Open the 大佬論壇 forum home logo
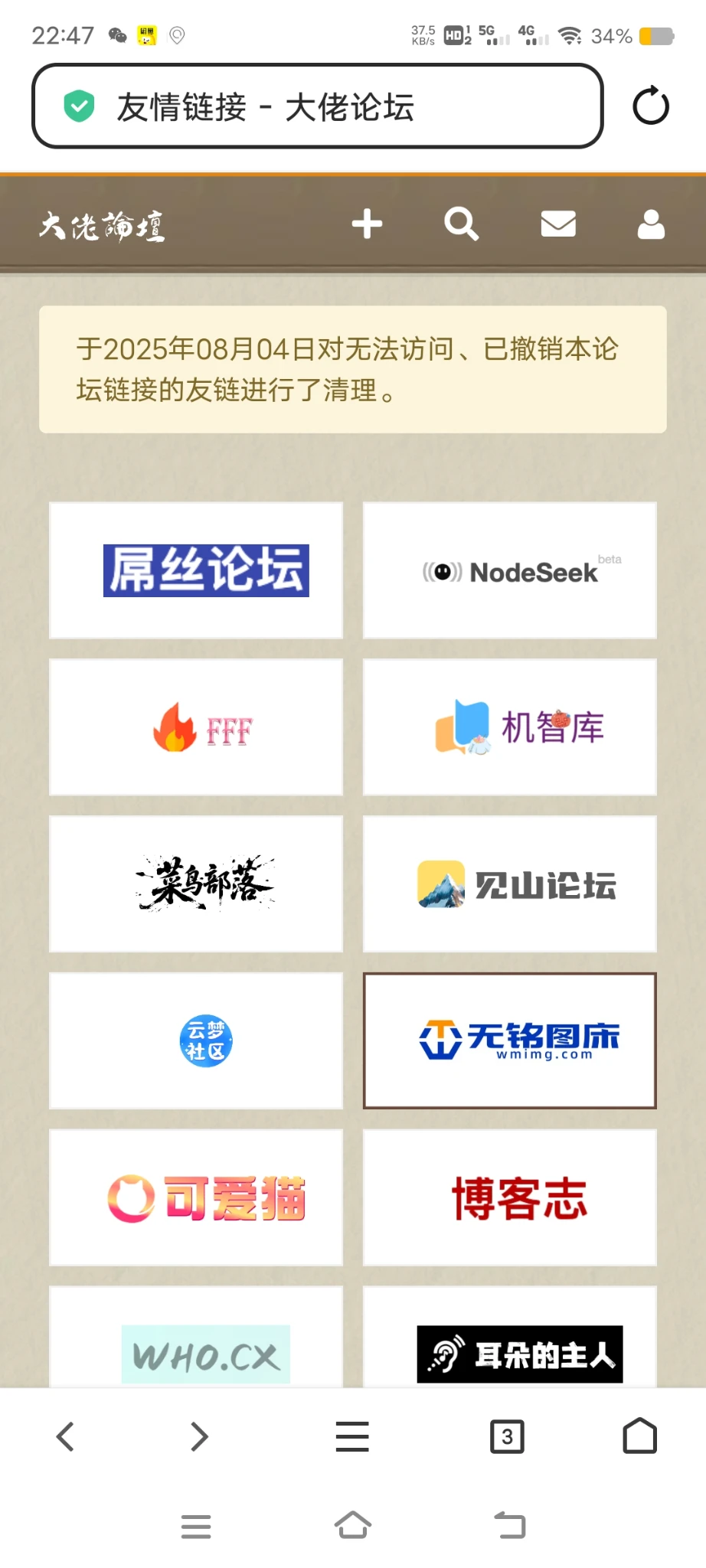 pyautogui.click(x=102, y=226)
